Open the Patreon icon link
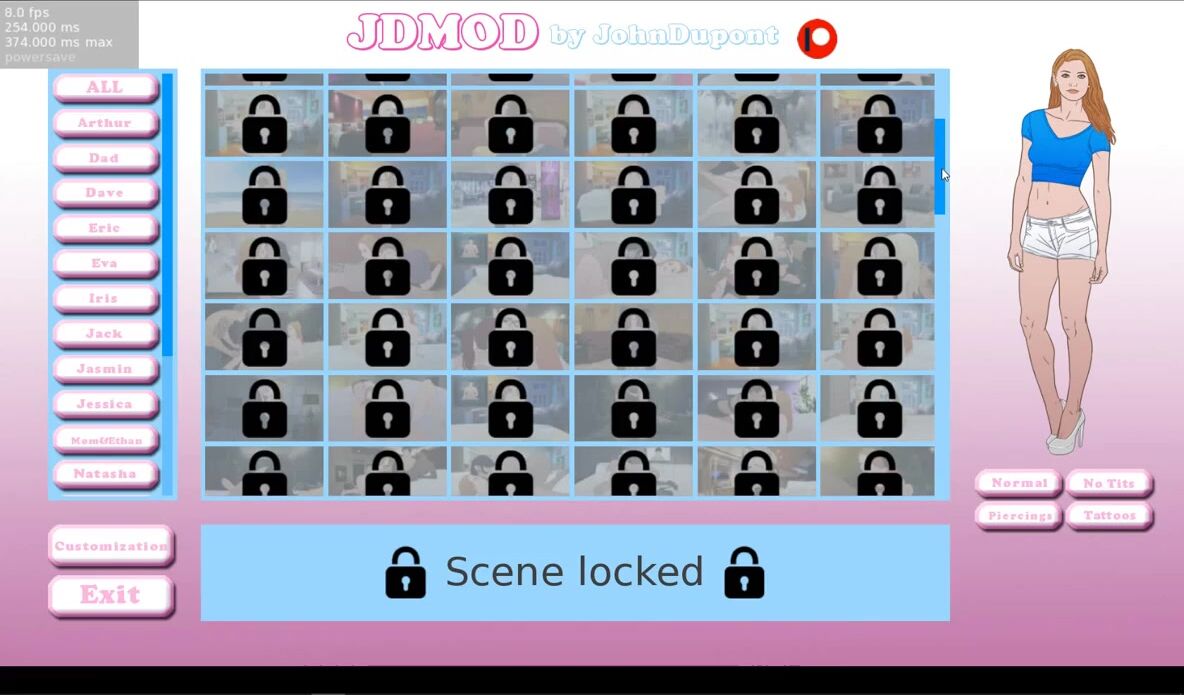 point(817,39)
